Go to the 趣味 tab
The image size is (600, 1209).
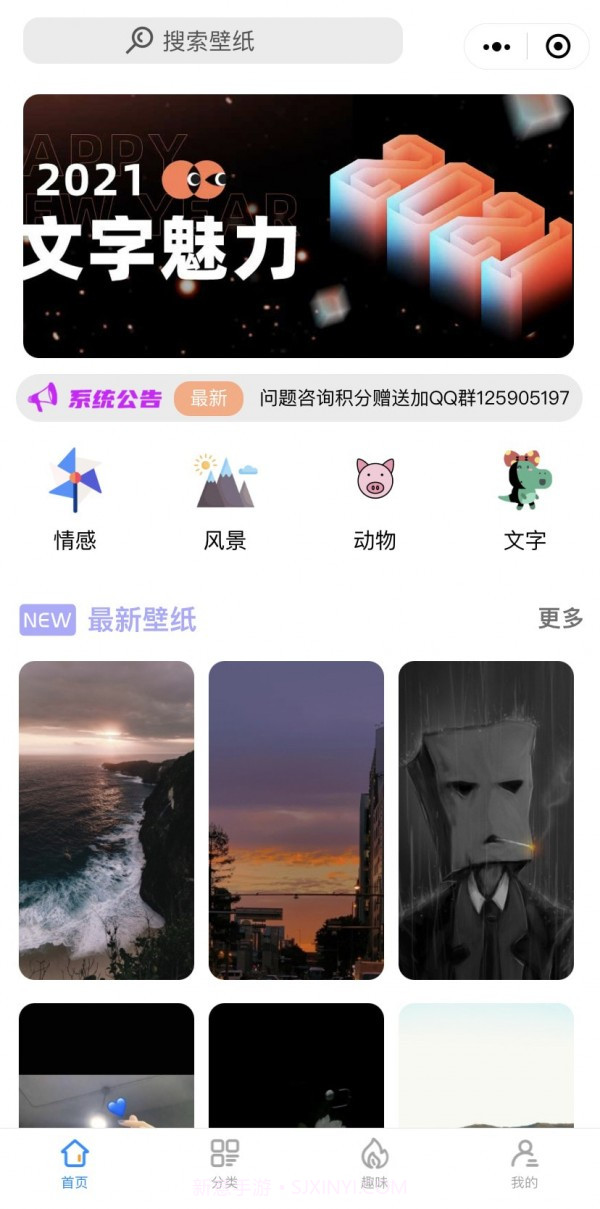(x=375, y=1163)
